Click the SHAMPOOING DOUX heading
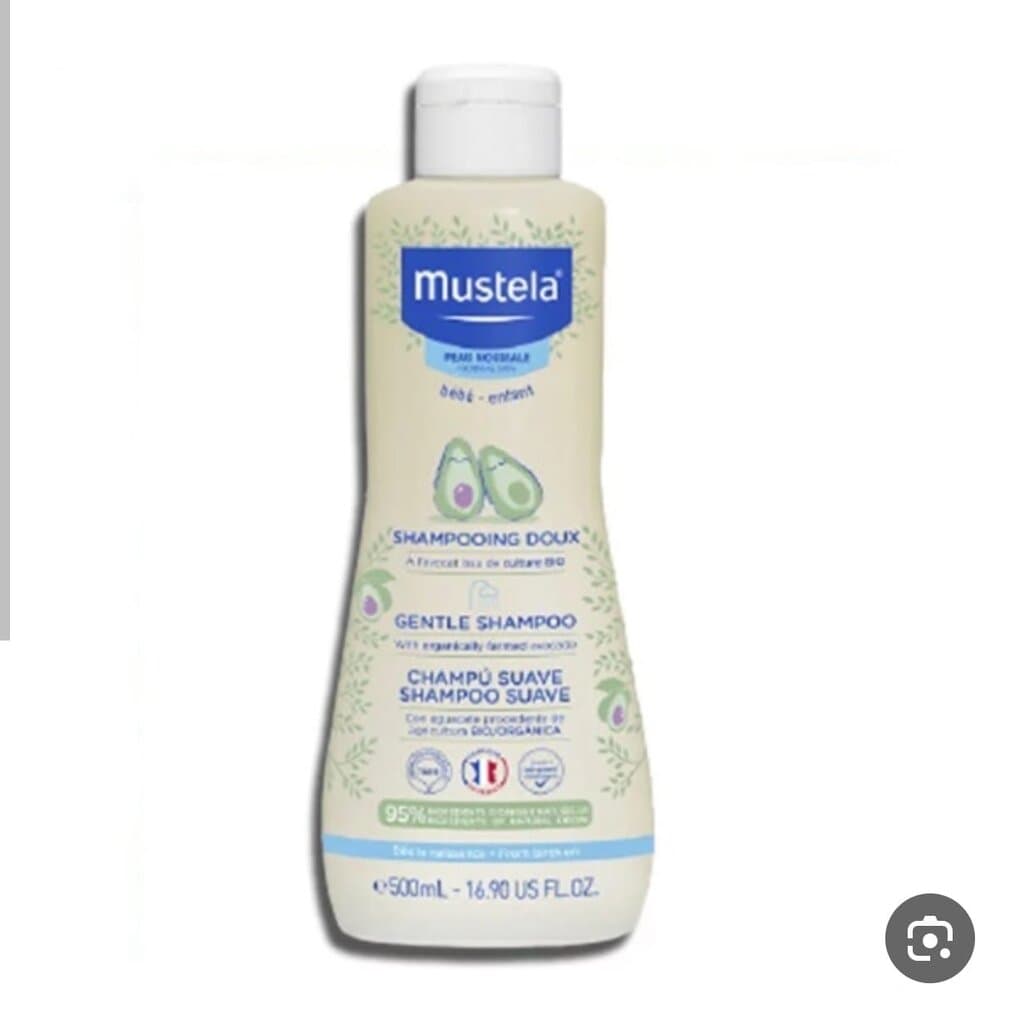Image resolution: width=1015 pixels, height=1024 pixels. (x=487, y=535)
